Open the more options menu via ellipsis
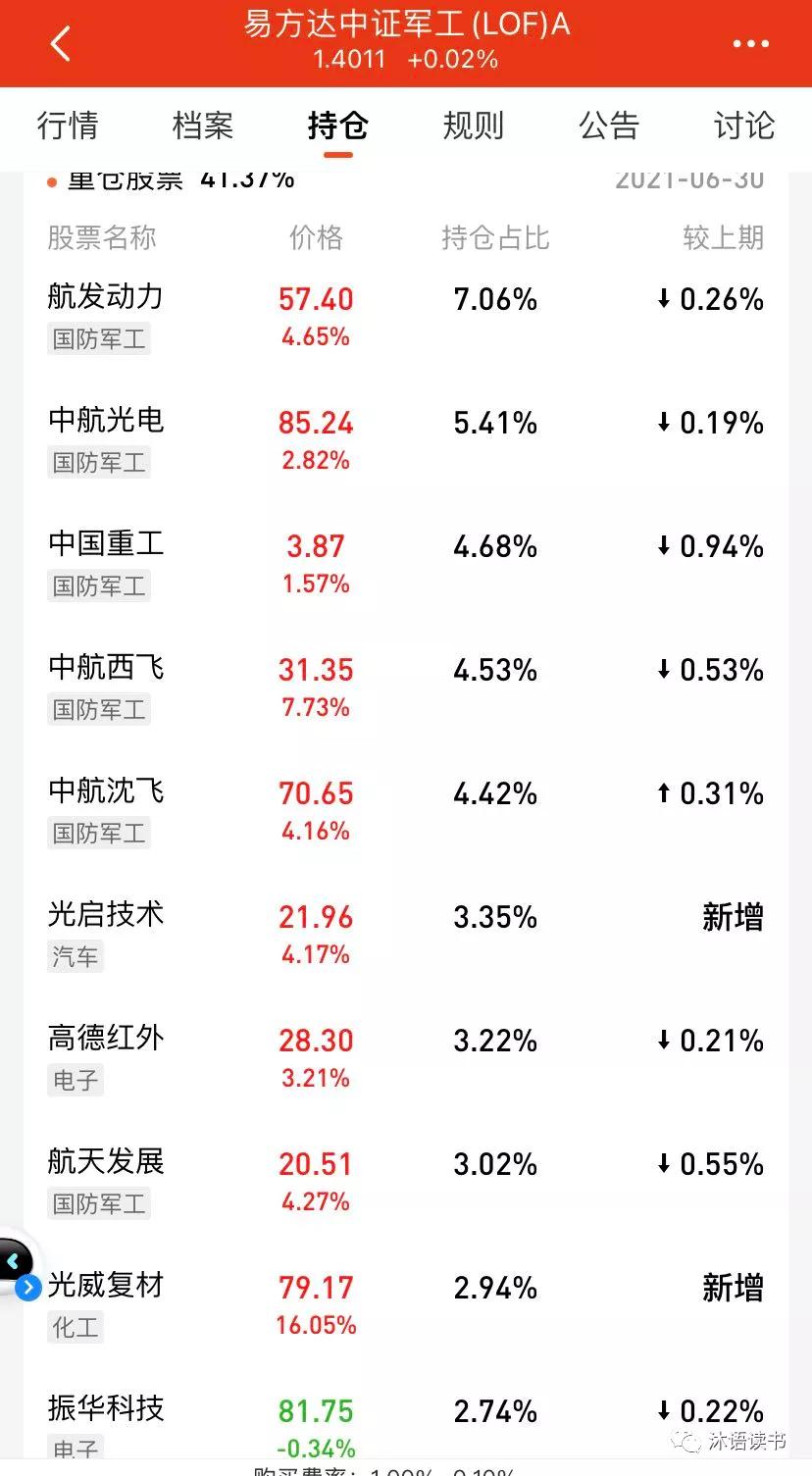 [x=751, y=43]
